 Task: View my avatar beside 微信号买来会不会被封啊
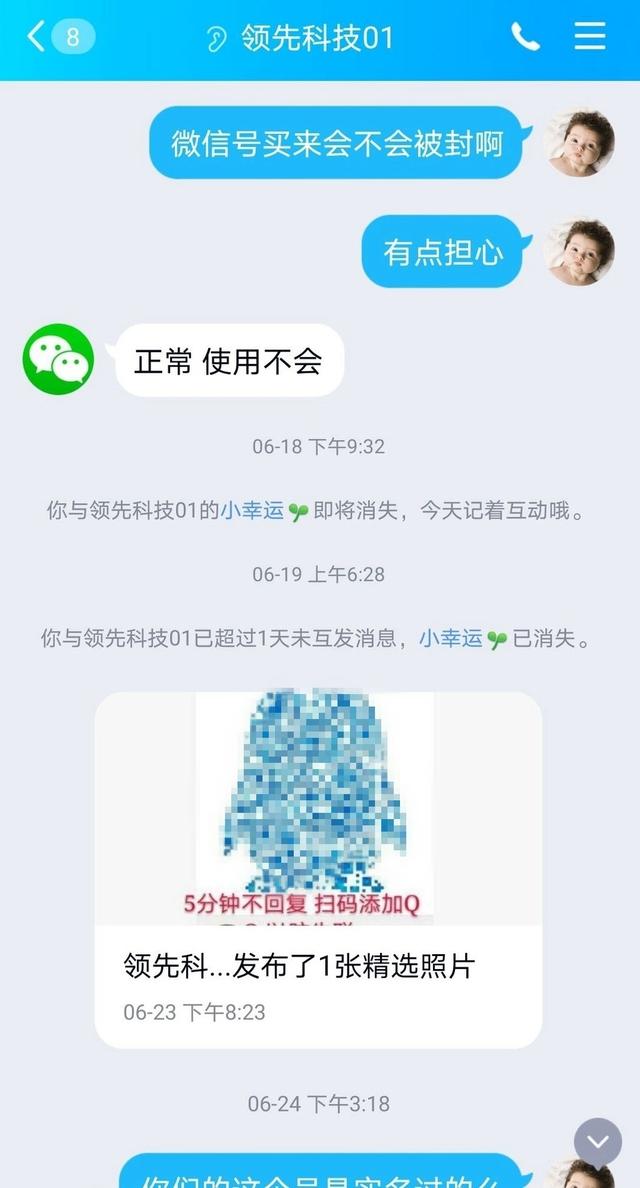coord(578,142)
